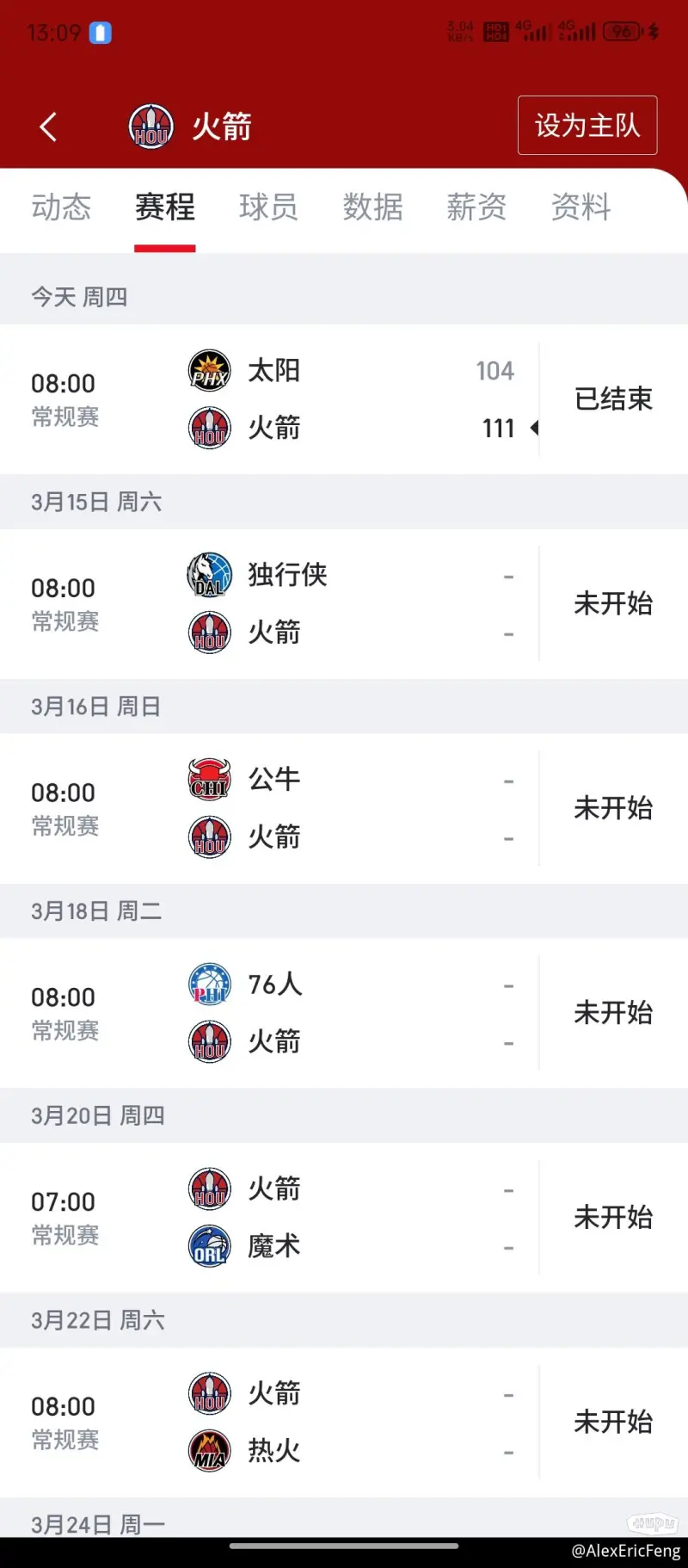This screenshot has height=1568, width=688.
Task: Open the 火箭 vs 热火 game
Action: (344, 1423)
